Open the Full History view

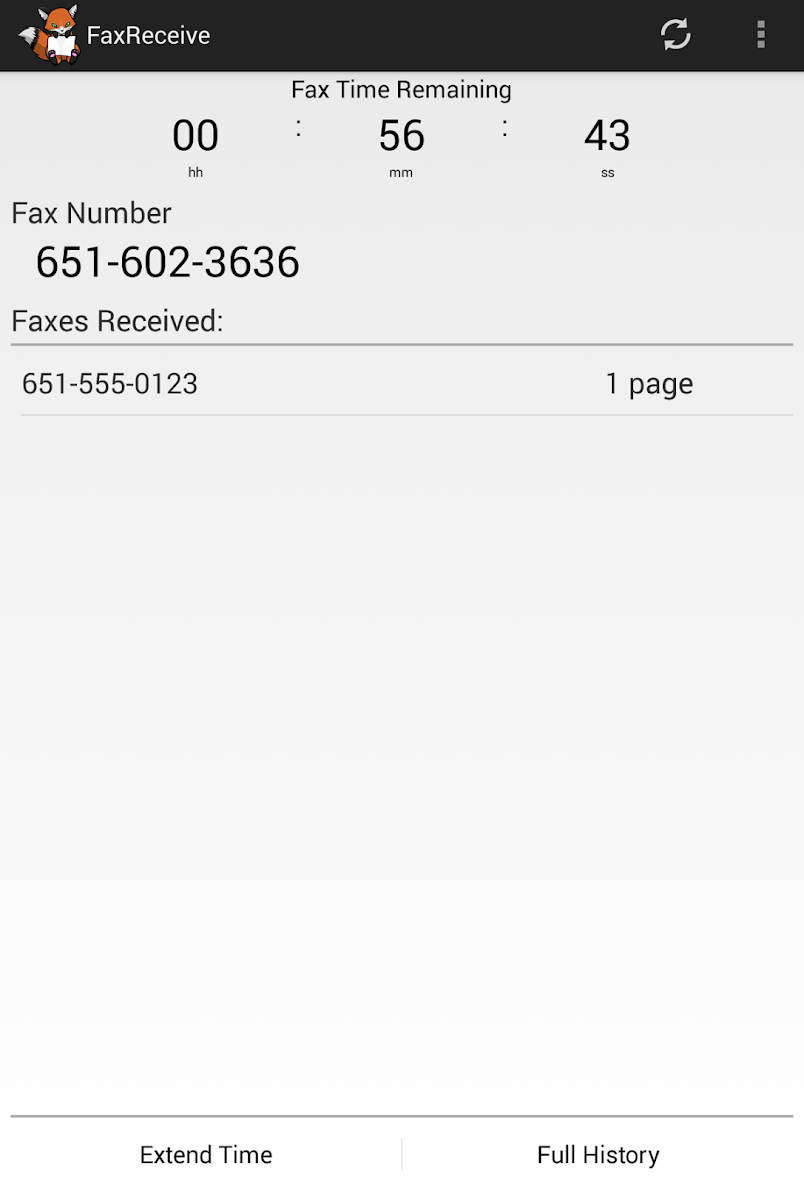pos(598,1155)
